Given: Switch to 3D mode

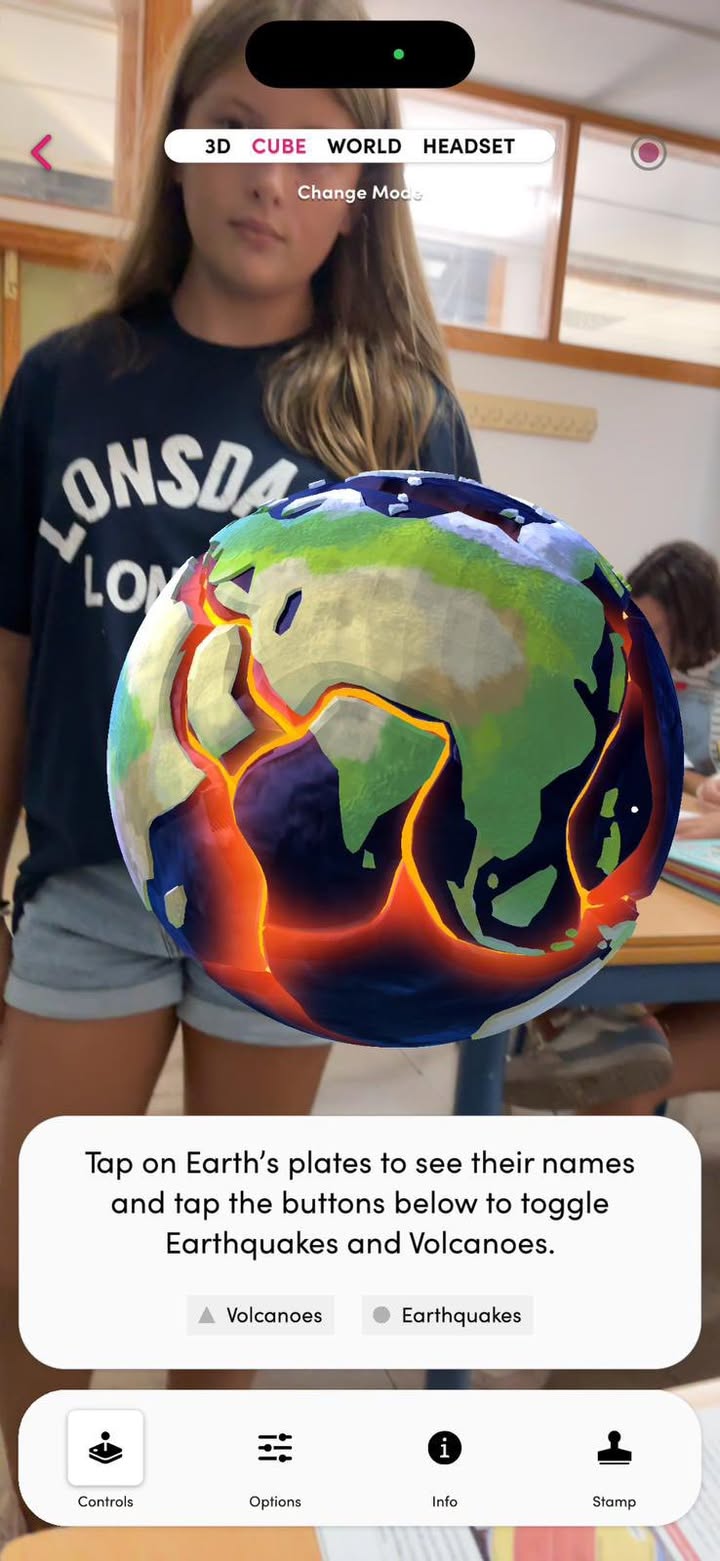Looking at the screenshot, I should pyautogui.click(x=217, y=146).
